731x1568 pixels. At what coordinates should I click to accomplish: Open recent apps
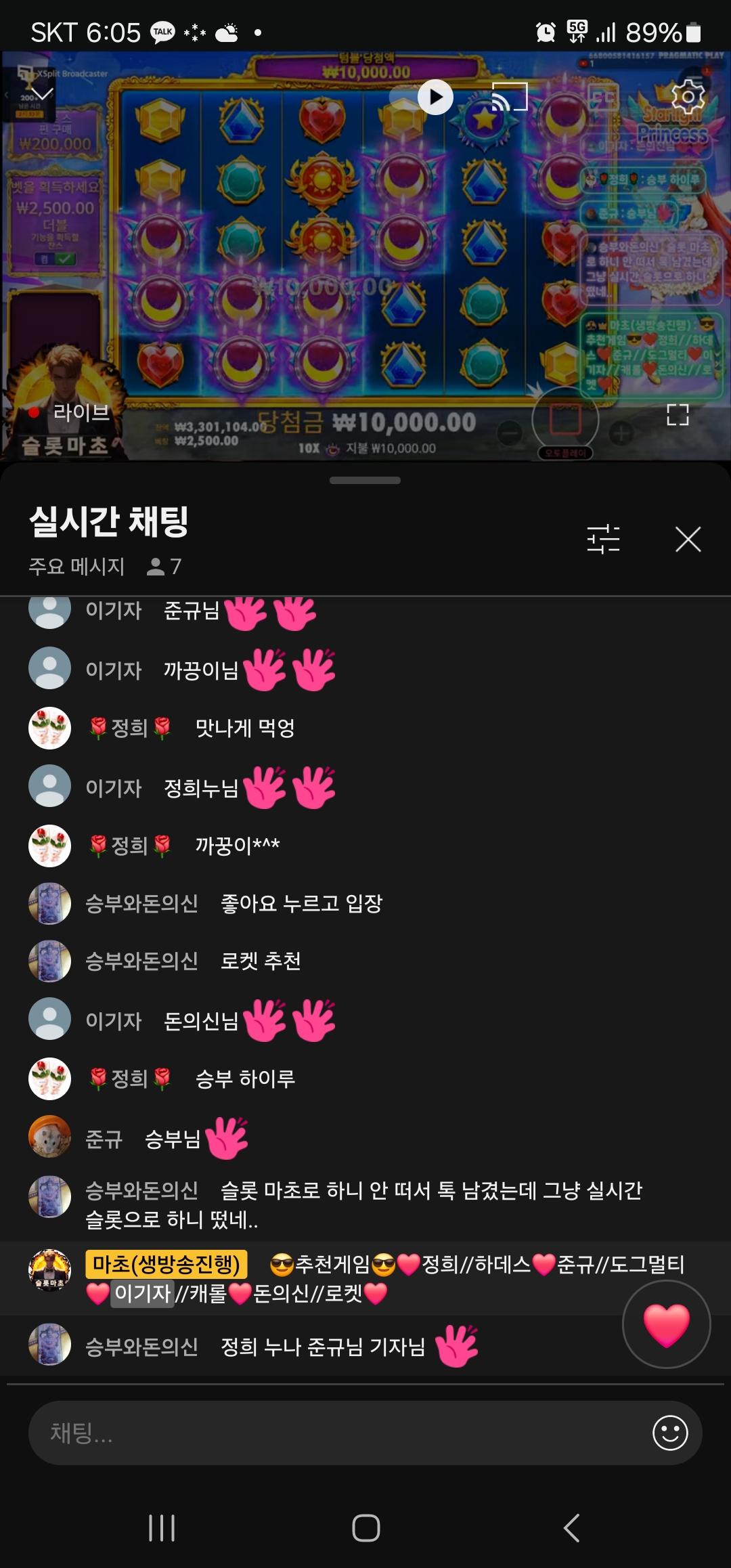click(x=162, y=1528)
